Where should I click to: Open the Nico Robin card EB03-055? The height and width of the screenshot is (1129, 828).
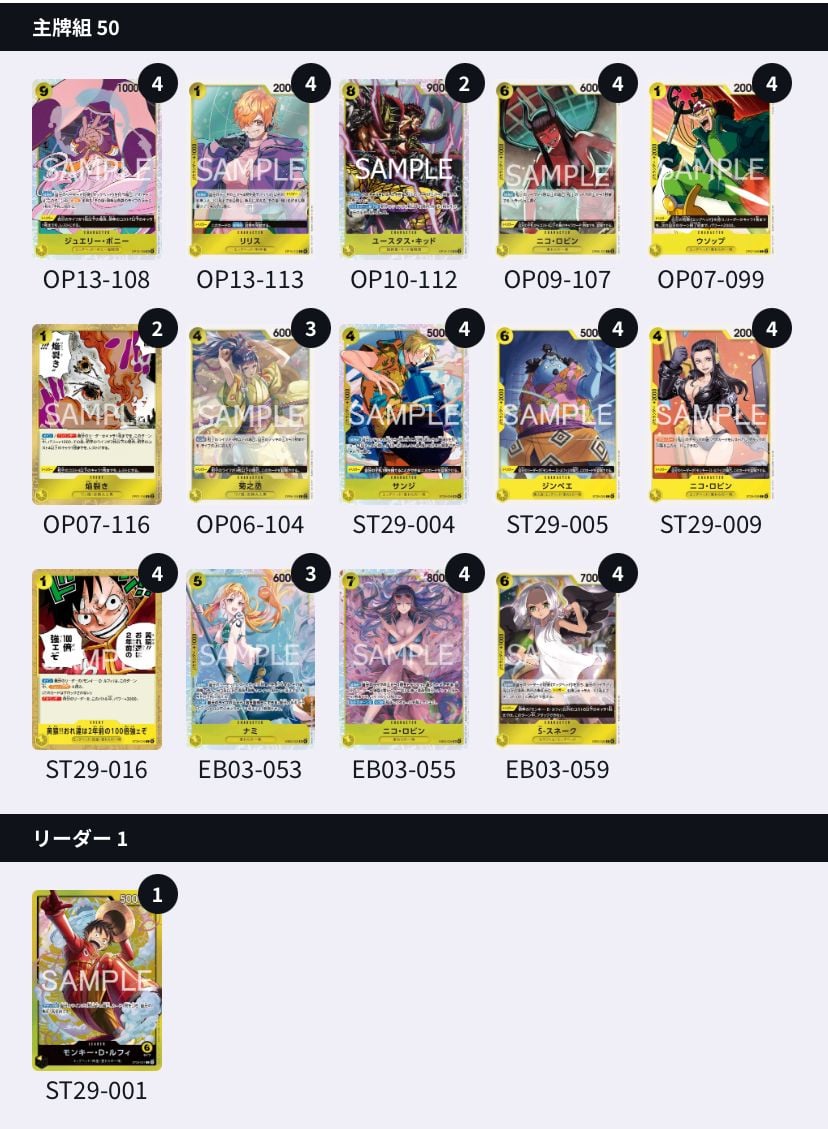click(x=404, y=658)
